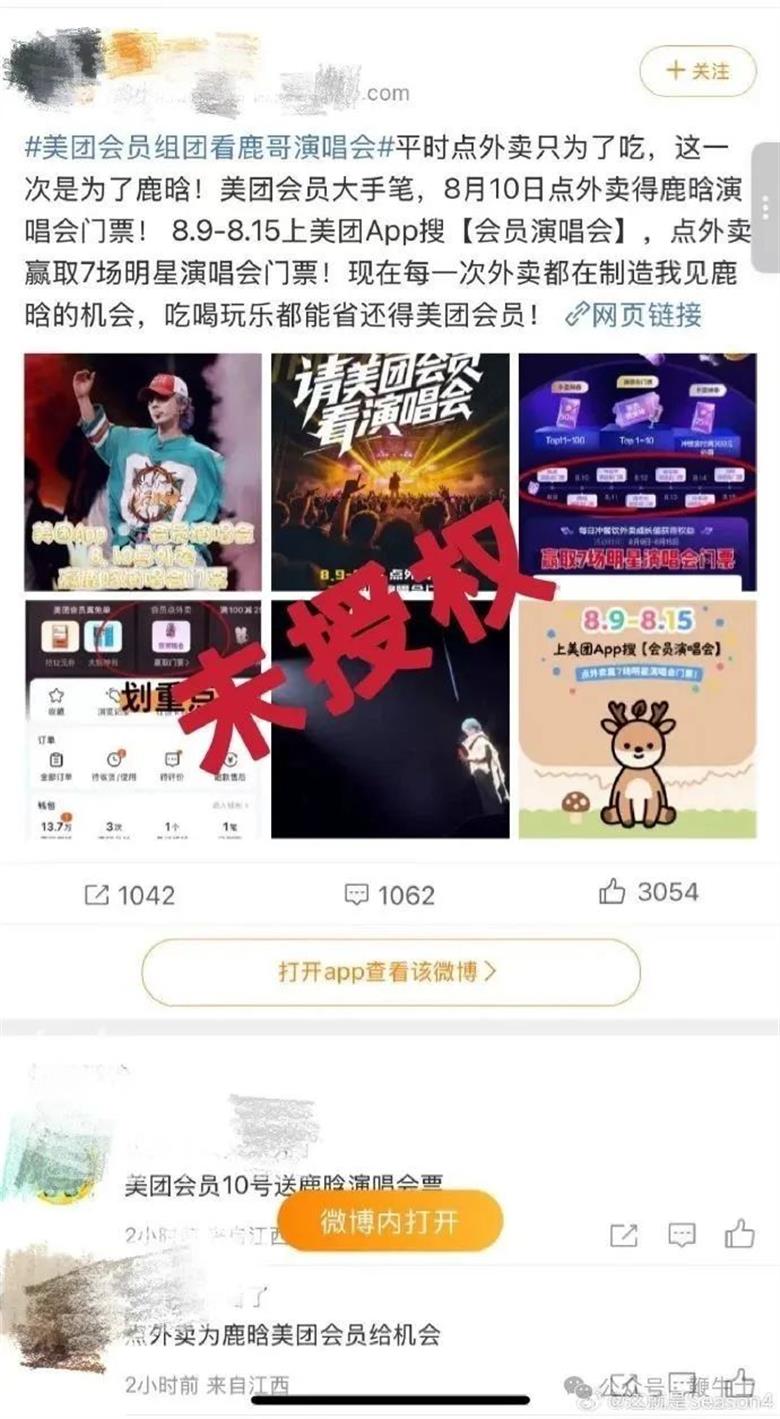View the 划重点 app screenshot image
The height and width of the screenshot is (1419, 780).
(143, 719)
